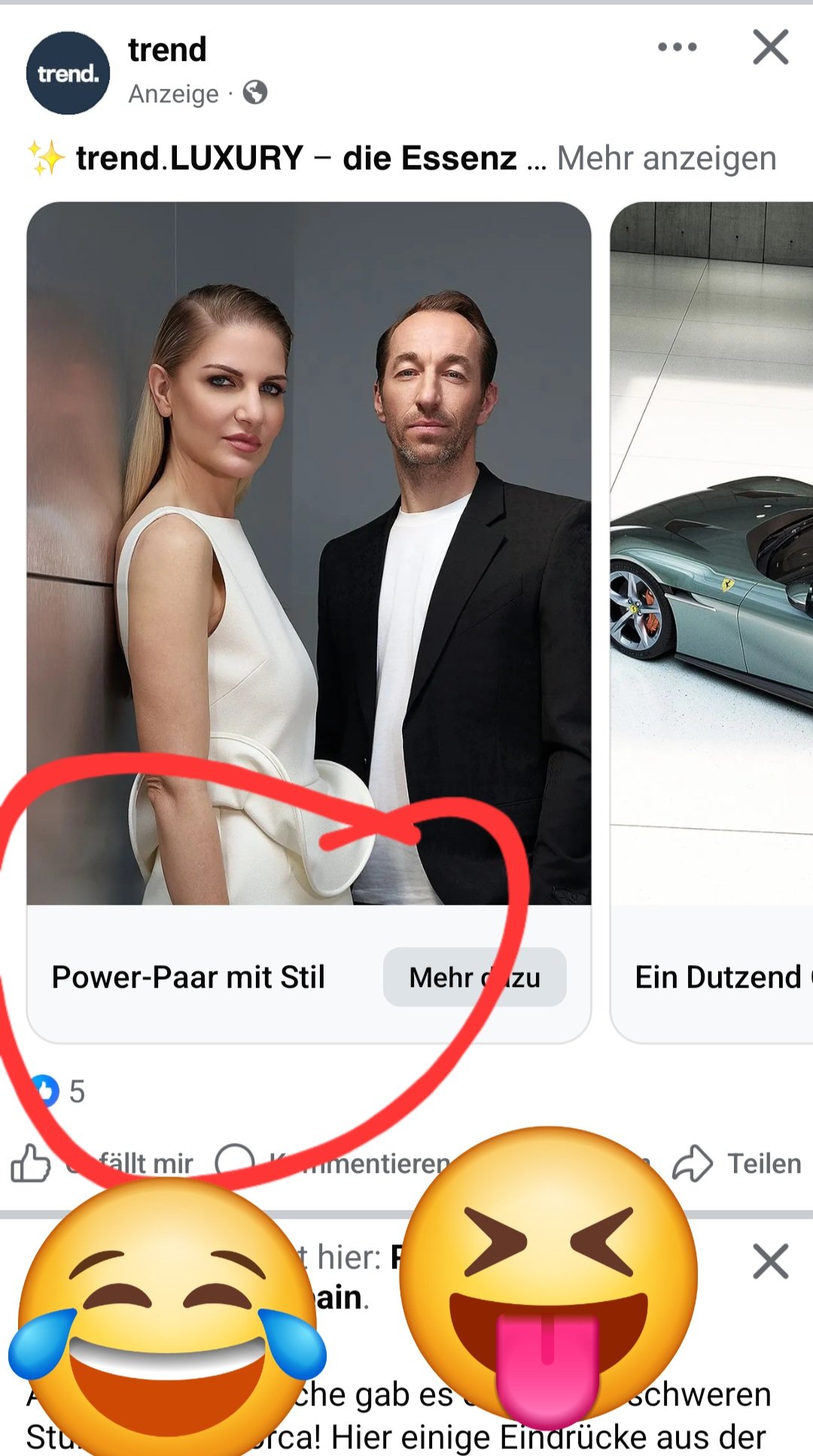Open the three-dot menu on trend ad
The height and width of the screenshot is (1456, 813).
(677, 47)
